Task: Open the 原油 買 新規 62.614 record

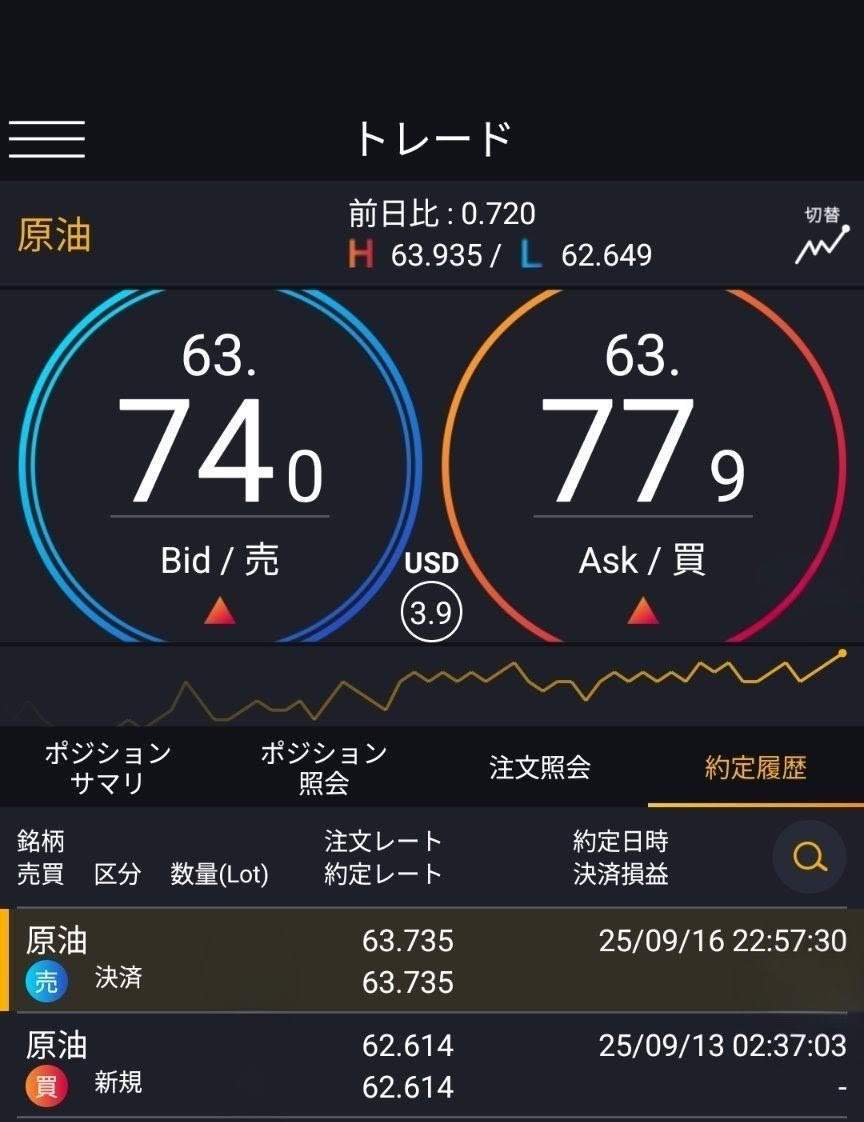Action: click(432, 1065)
